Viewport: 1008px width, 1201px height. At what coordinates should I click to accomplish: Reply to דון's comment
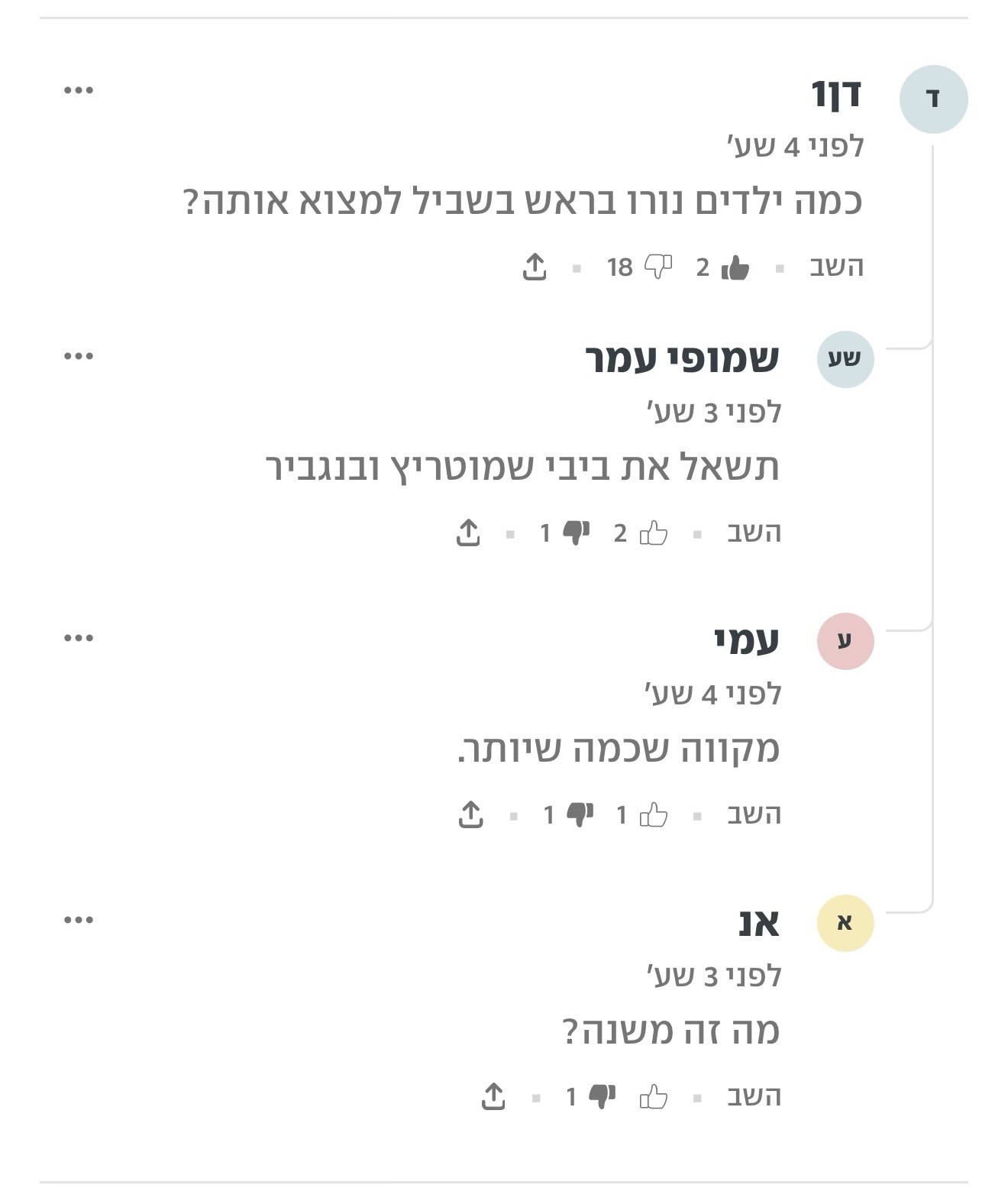coord(836,267)
